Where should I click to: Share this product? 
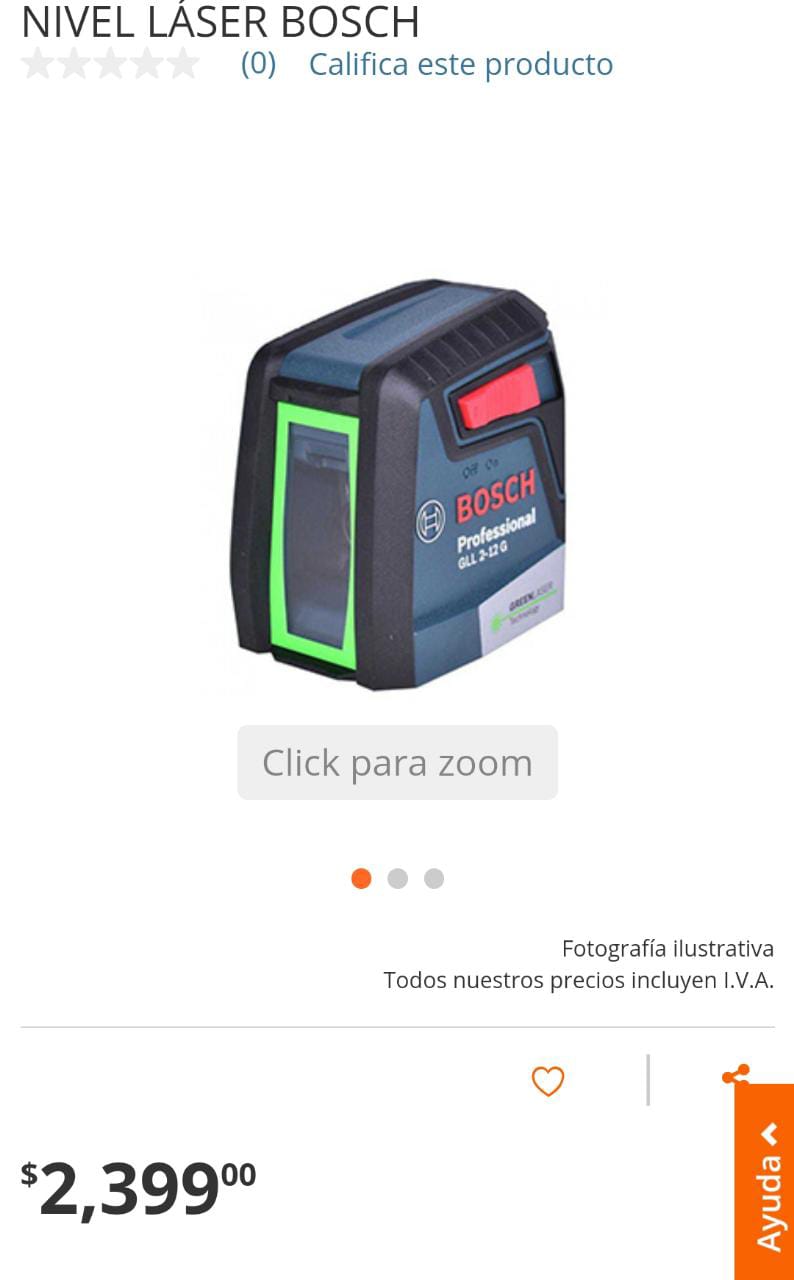tap(736, 1076)
